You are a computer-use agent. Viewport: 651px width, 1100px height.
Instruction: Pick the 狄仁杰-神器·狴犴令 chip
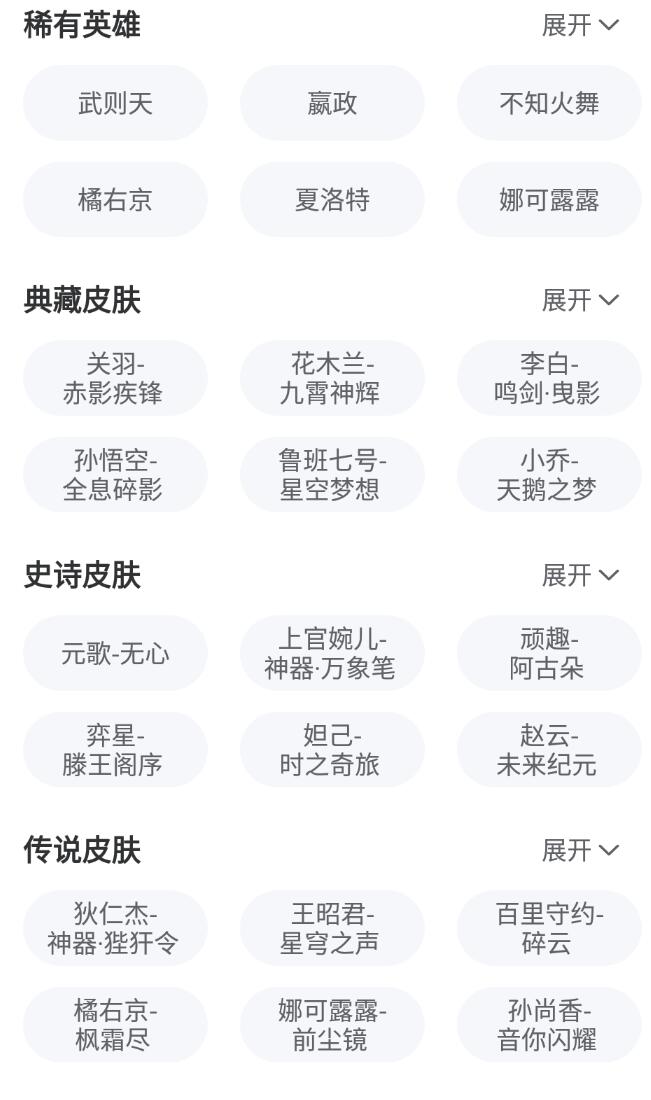coord(115,928)
